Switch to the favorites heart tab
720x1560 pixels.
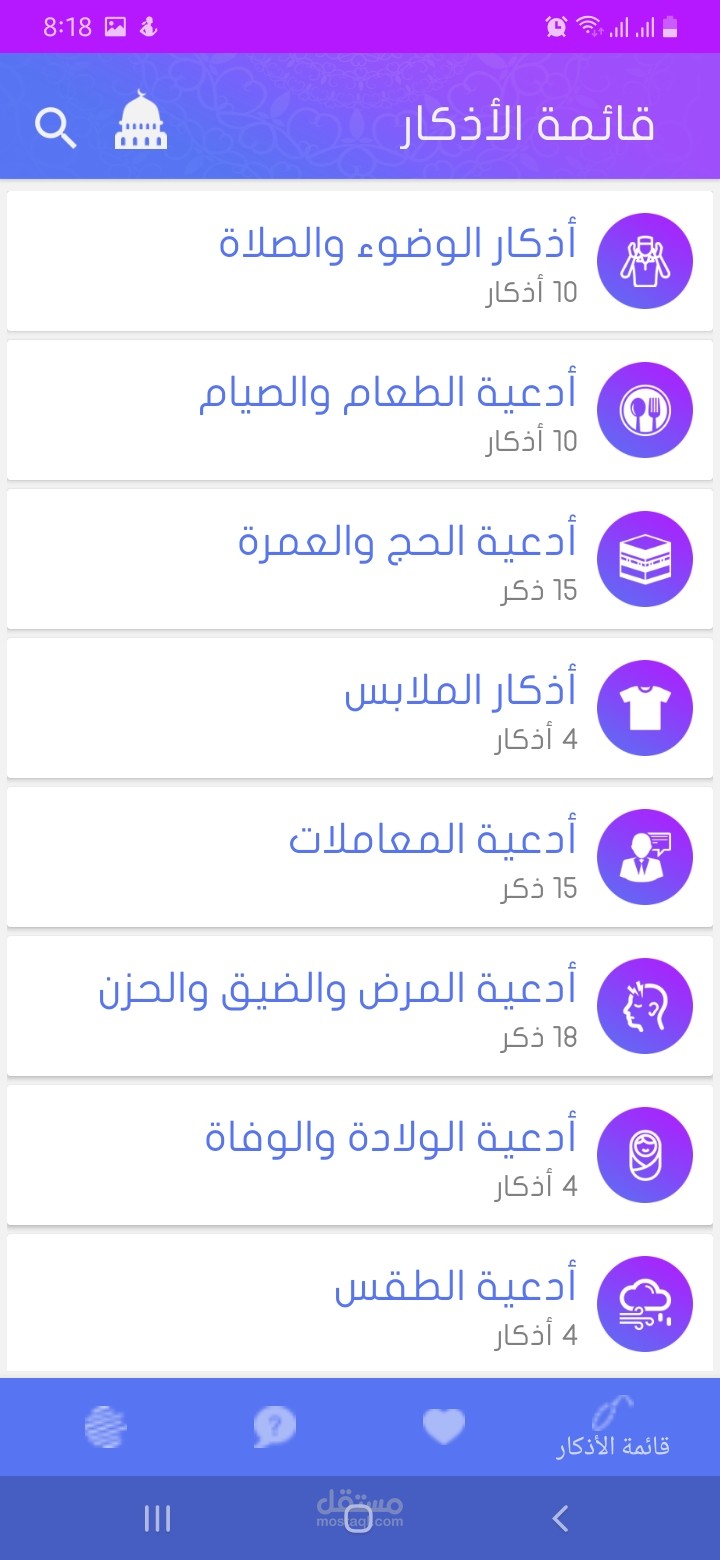point(444,1426)
